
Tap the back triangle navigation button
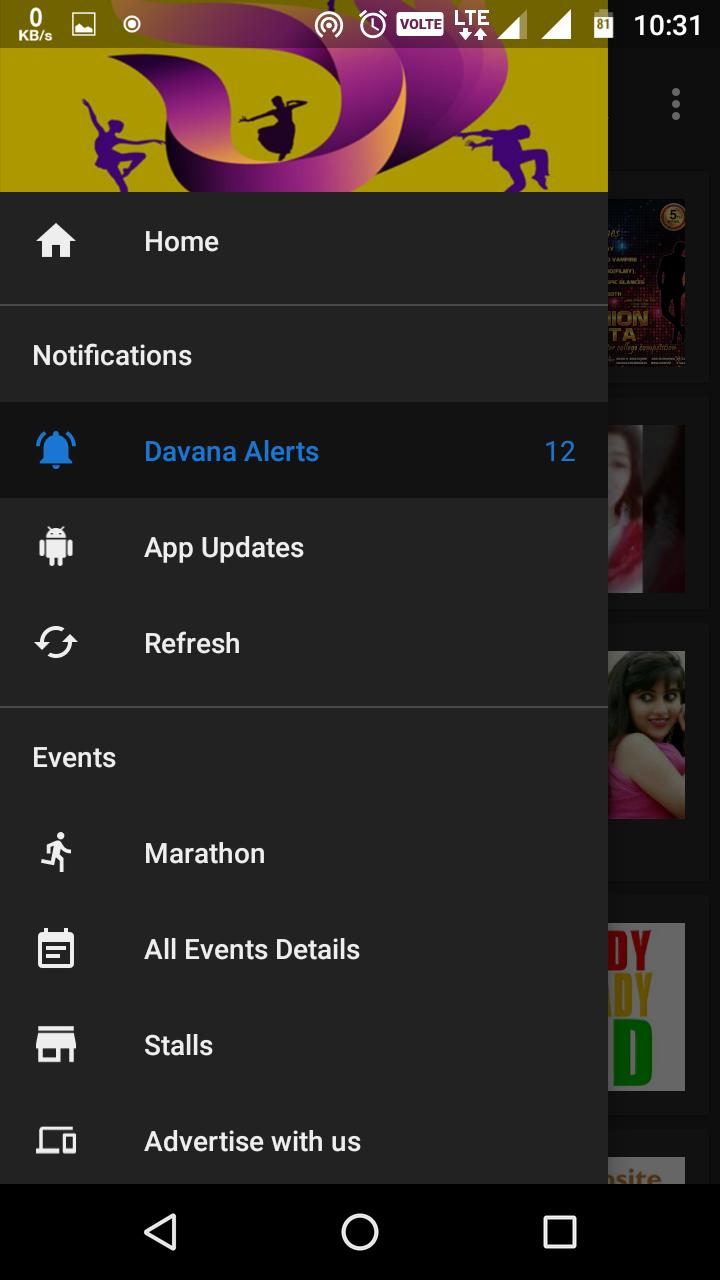(160, 1232)
